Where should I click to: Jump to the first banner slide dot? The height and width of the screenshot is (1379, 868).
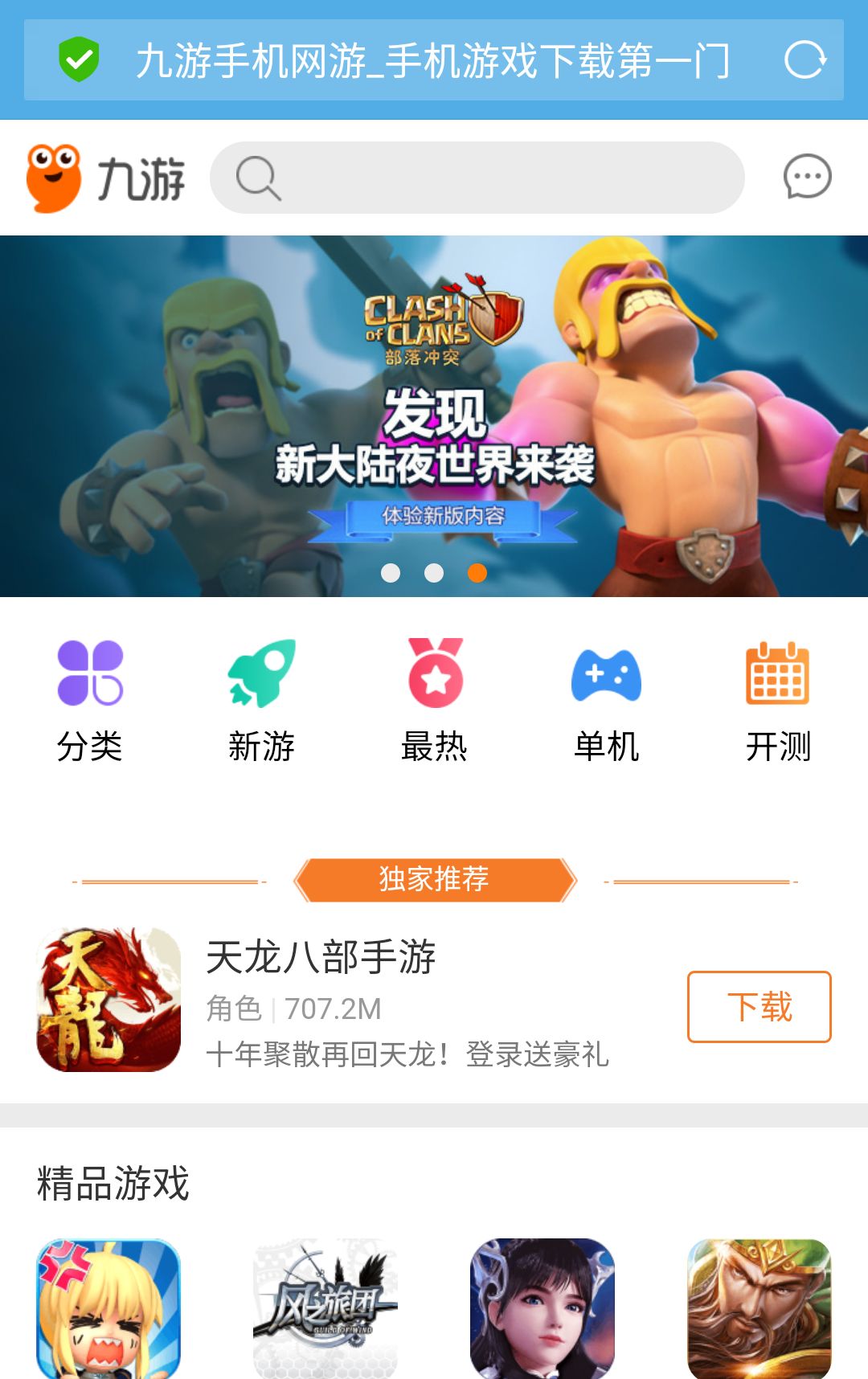(x=391, y=573)
